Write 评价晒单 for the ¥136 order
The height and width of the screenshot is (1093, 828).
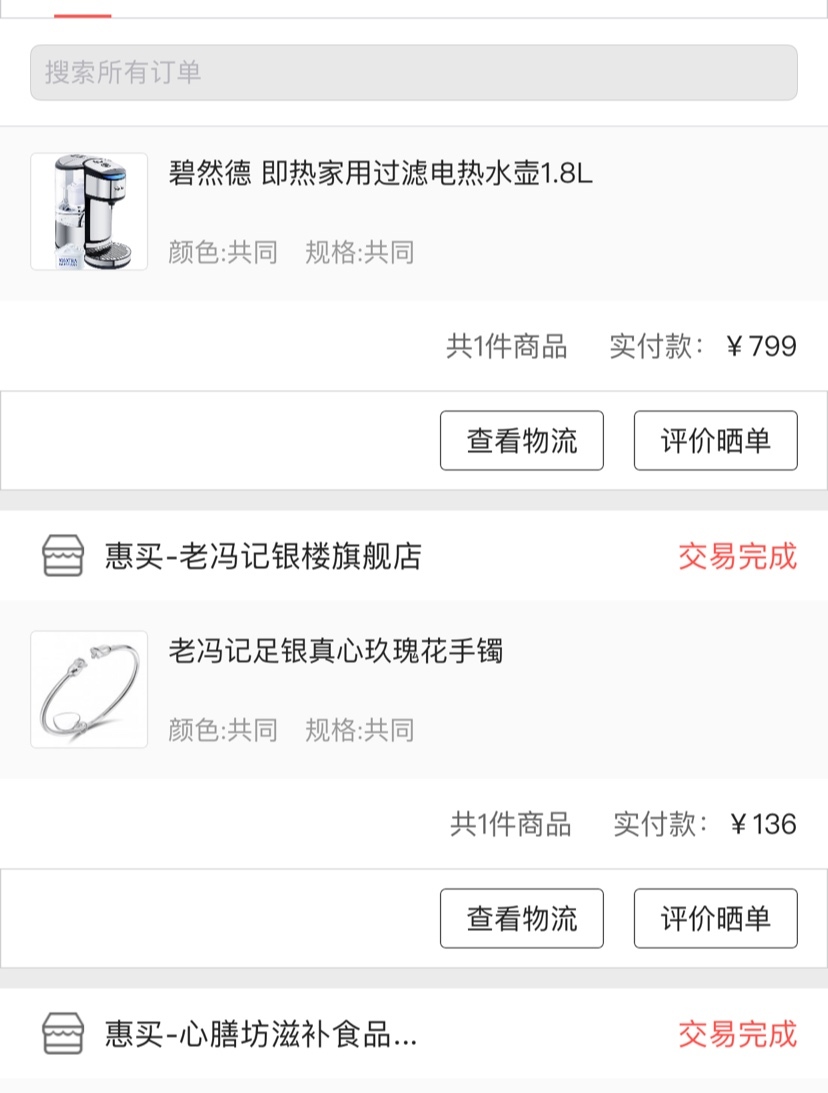(715, 918)
